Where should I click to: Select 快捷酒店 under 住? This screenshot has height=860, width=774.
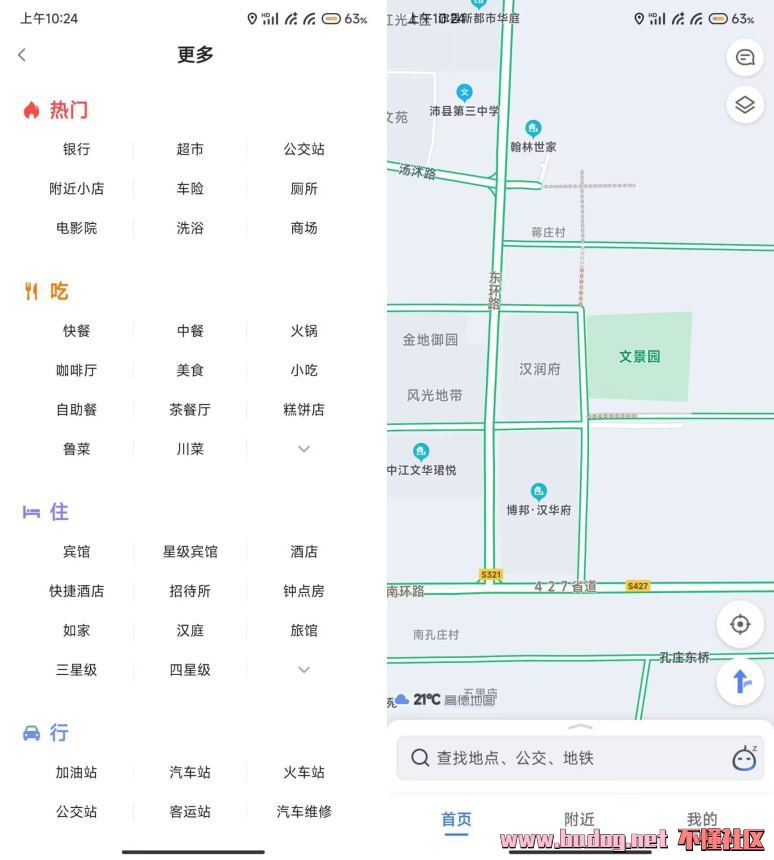[77, 591]
